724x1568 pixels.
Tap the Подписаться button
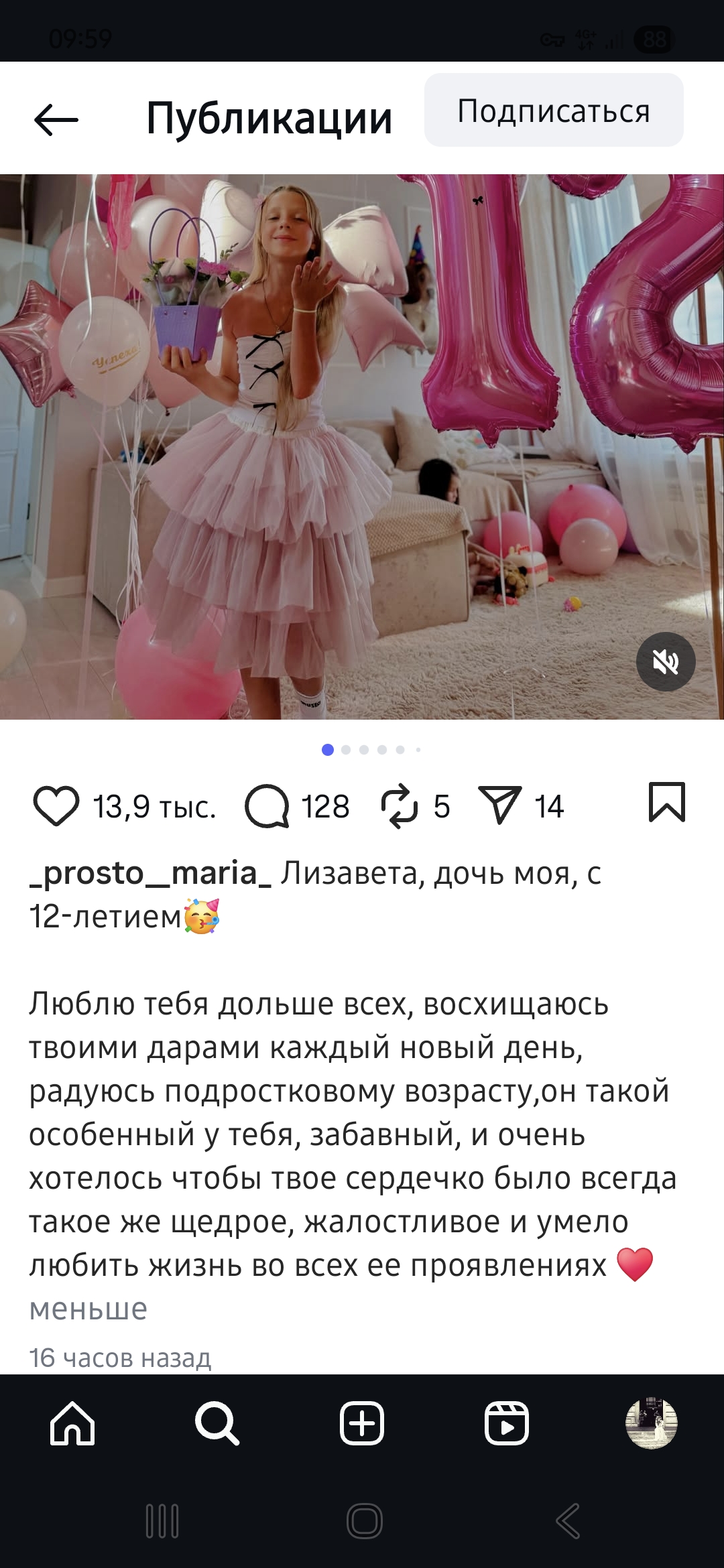[x=554, y=111]
